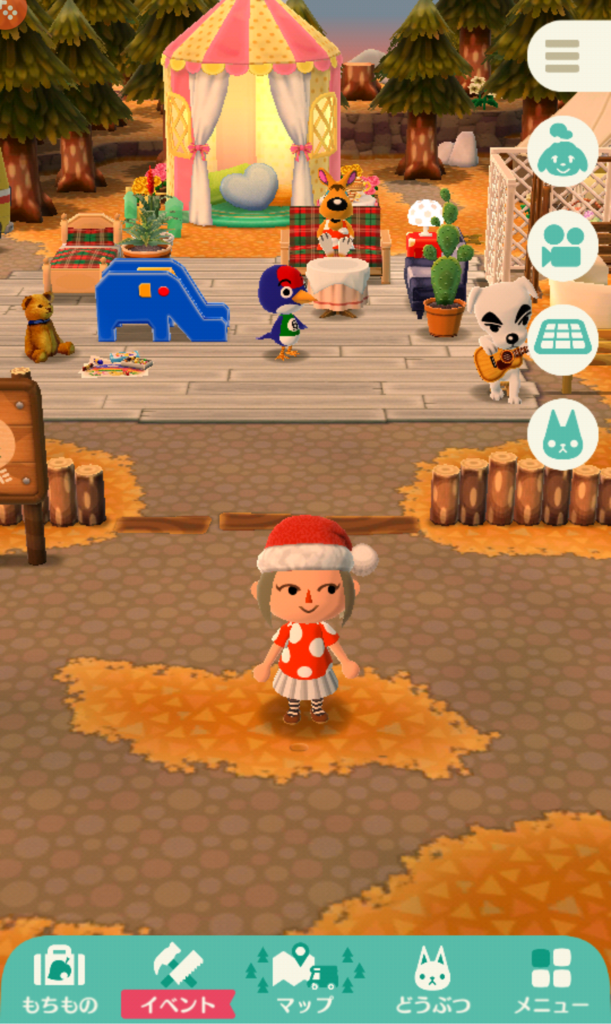
Task: Open the campsite layout grid button
Action: (x=562, y=340)
